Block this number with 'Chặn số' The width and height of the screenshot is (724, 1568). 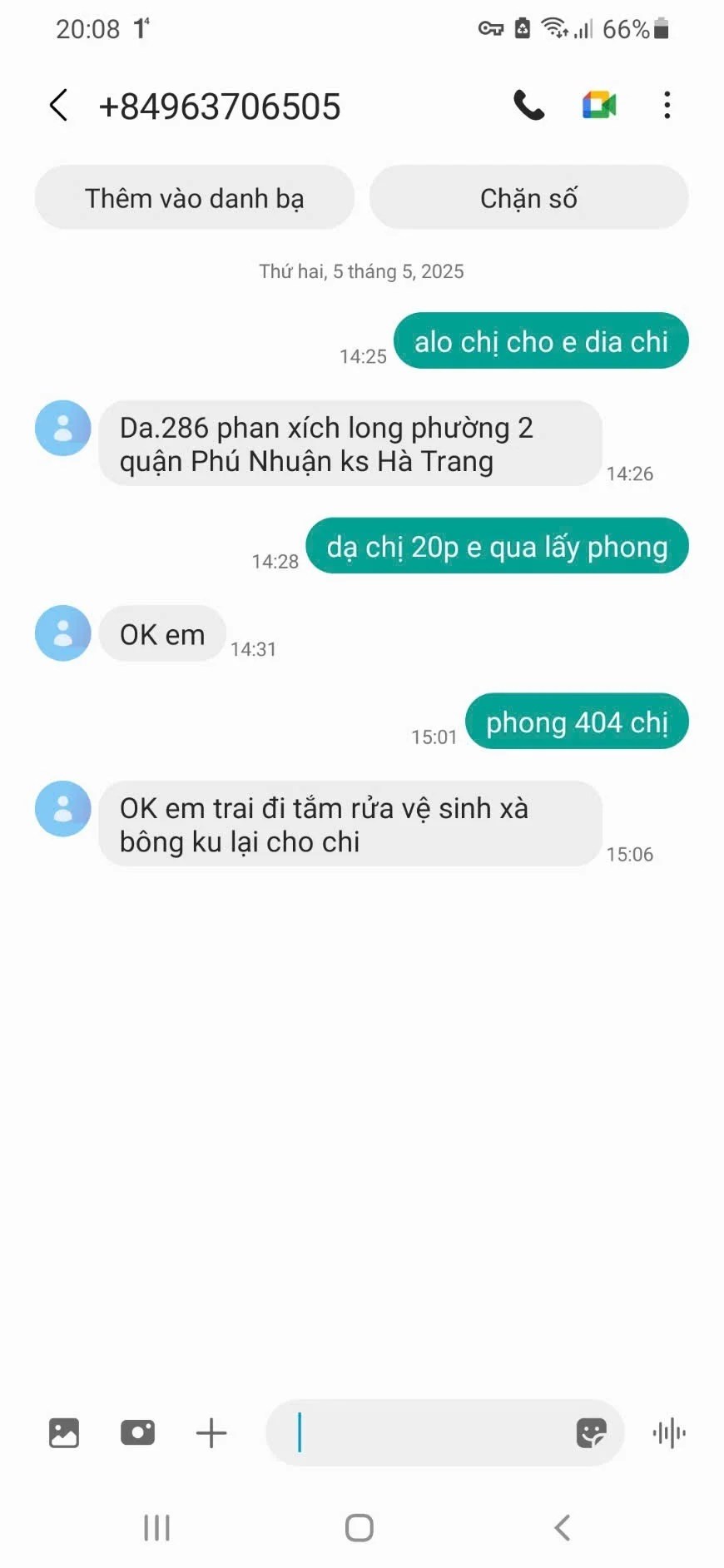(x=528, y=198)
